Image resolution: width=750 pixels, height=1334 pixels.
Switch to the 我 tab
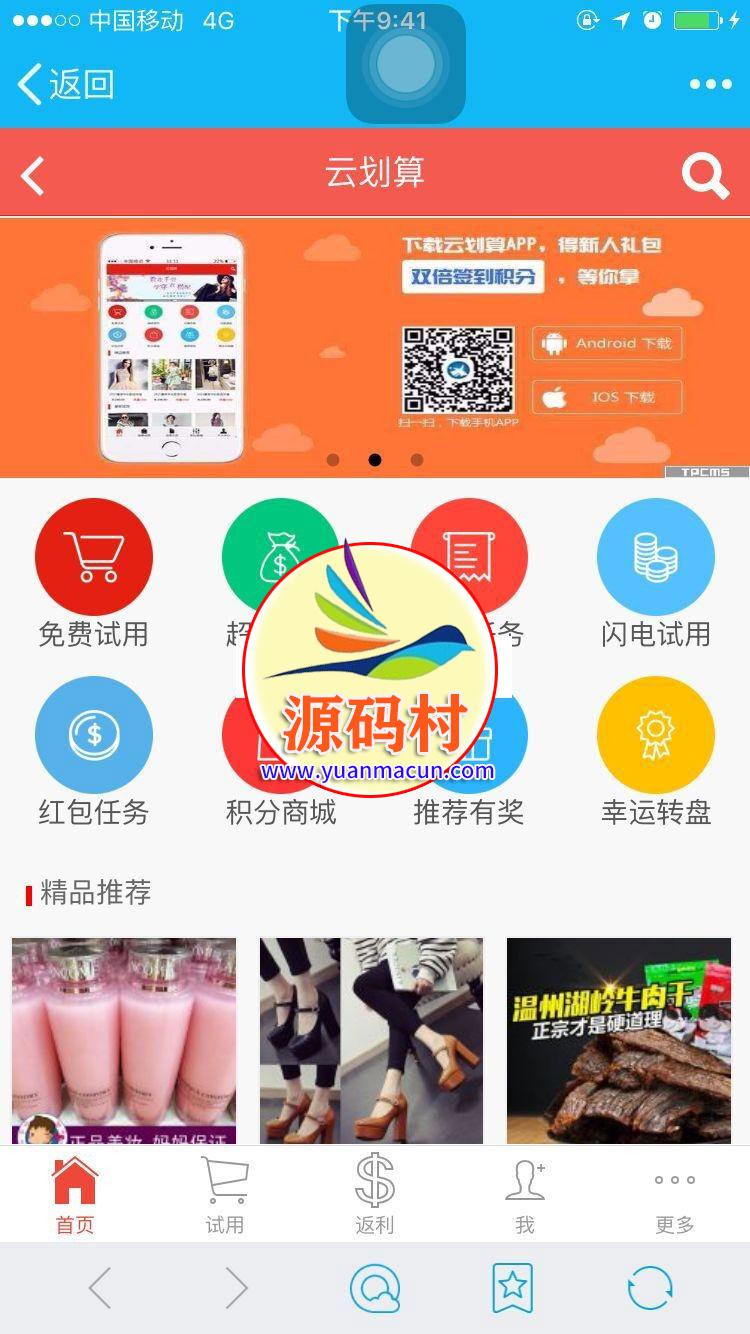tap(525, 1195)
